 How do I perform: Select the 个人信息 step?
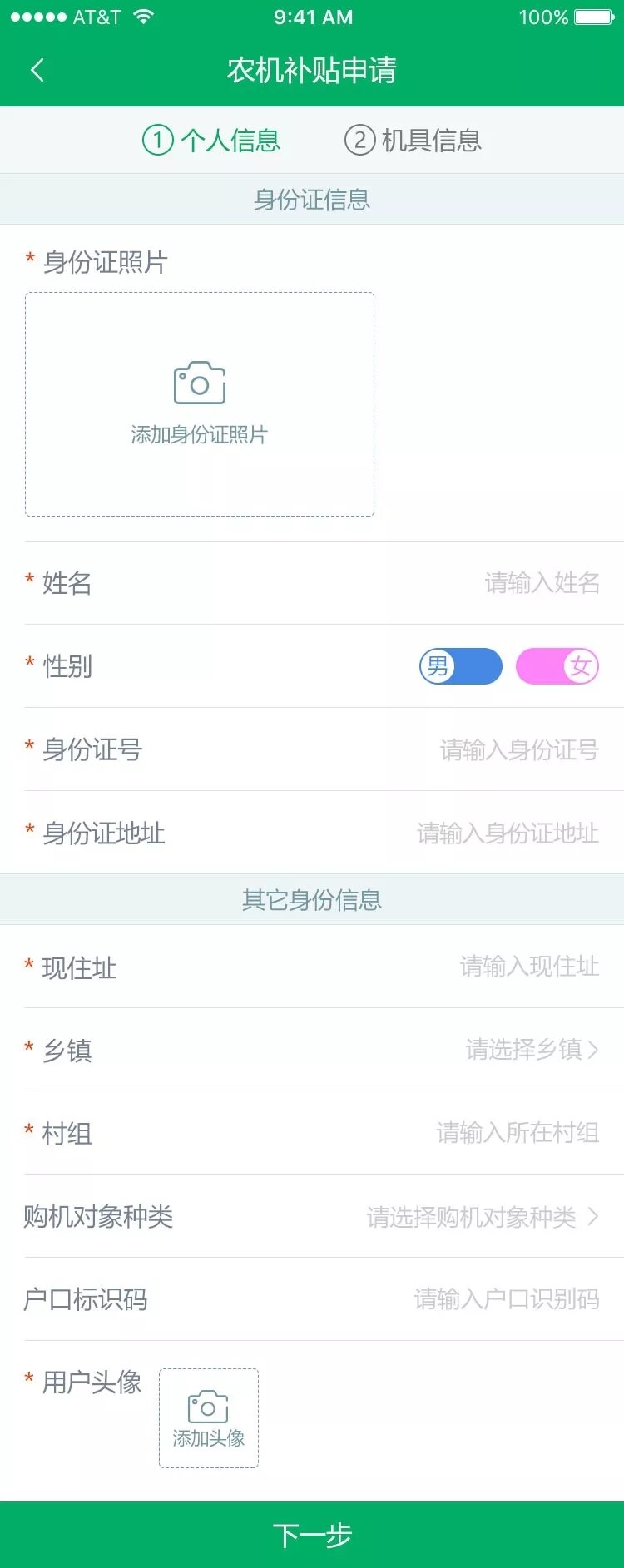(x=211, y=140)
